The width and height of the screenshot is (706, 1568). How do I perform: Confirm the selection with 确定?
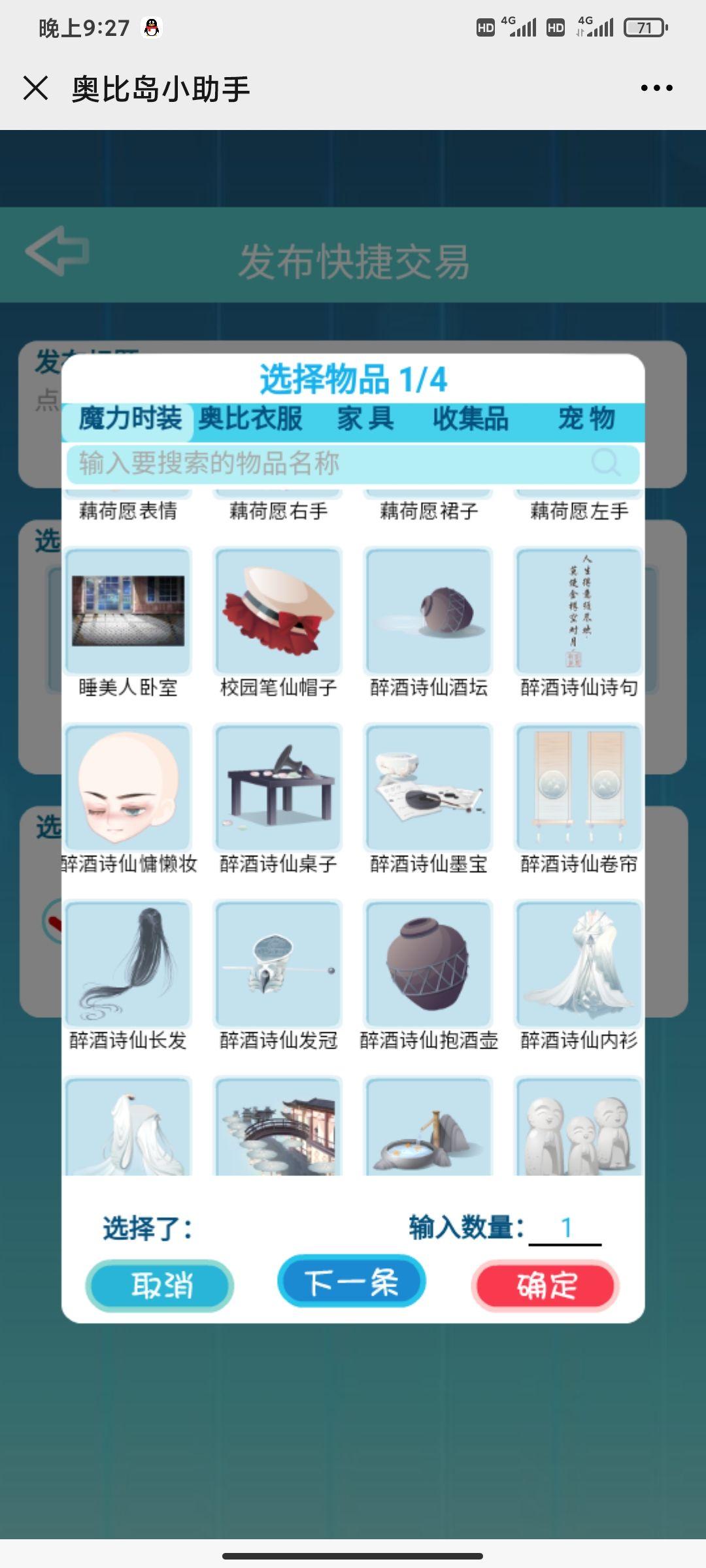pyautogui.click(x=546, y=1286)
